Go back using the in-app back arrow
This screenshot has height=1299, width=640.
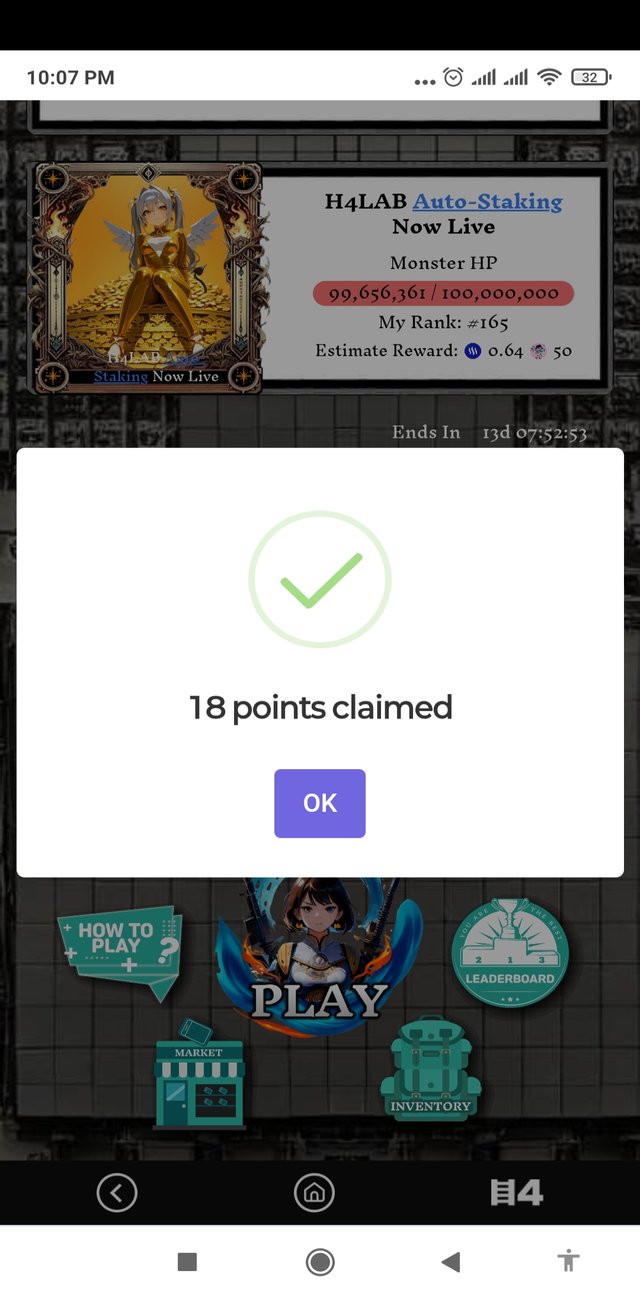pos(117,1192)
